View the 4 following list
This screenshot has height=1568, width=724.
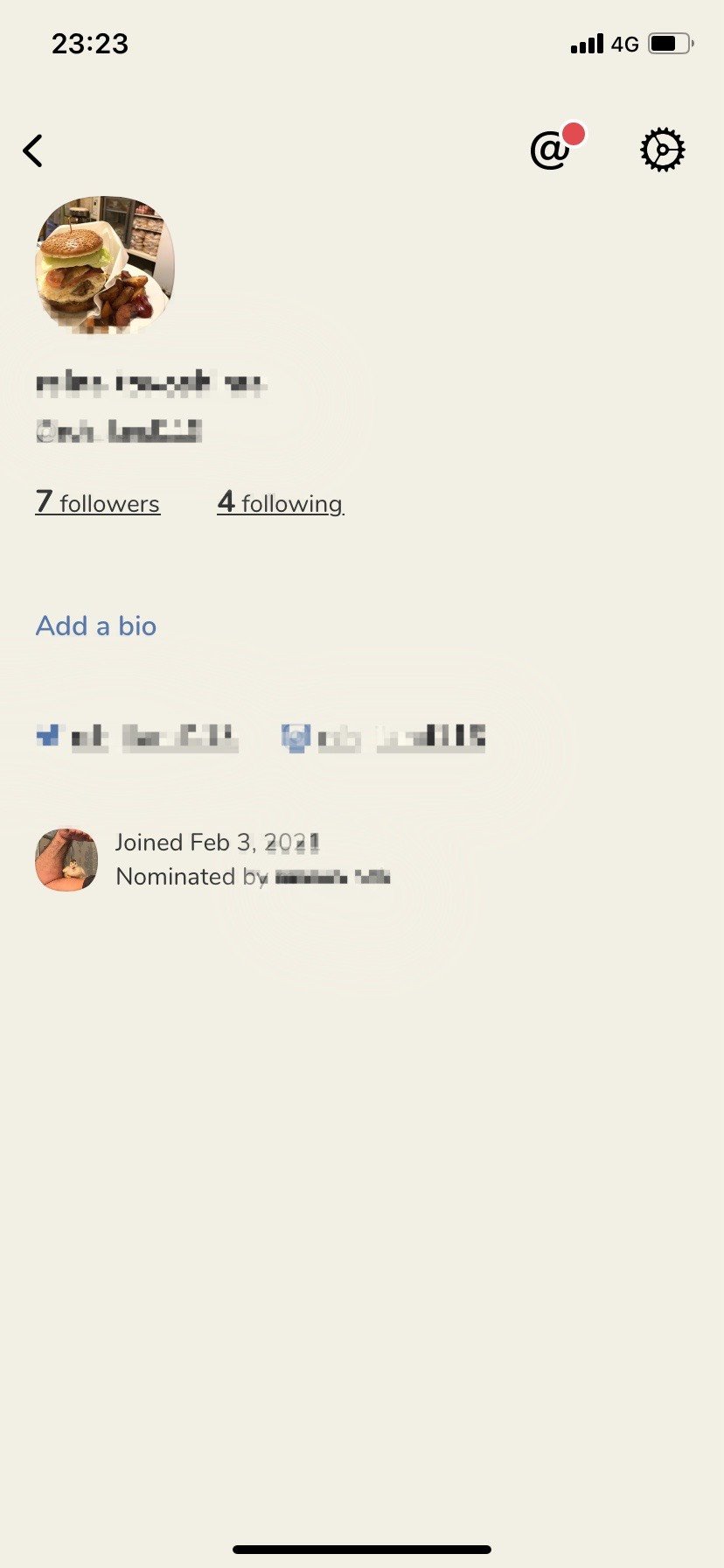click(x=280, y=502)
